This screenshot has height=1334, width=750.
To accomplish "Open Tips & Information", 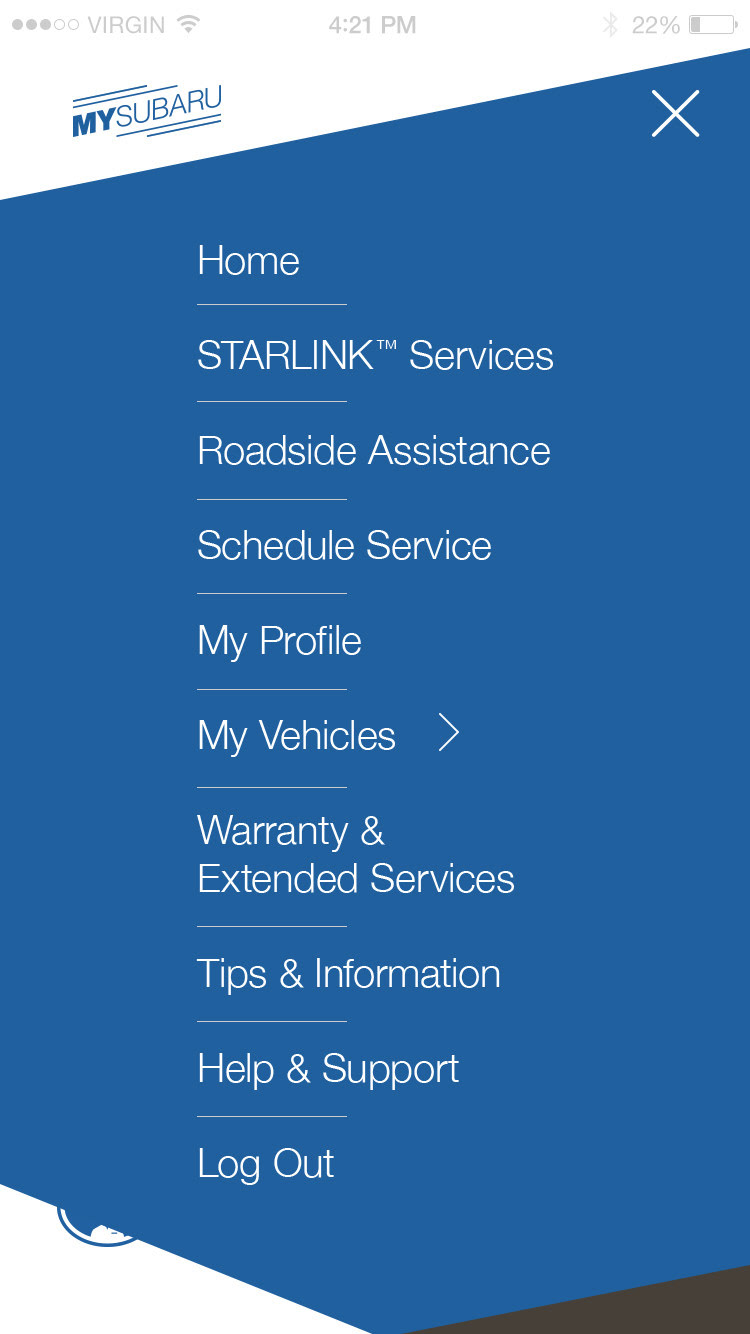I will click(x=349, y=974).
